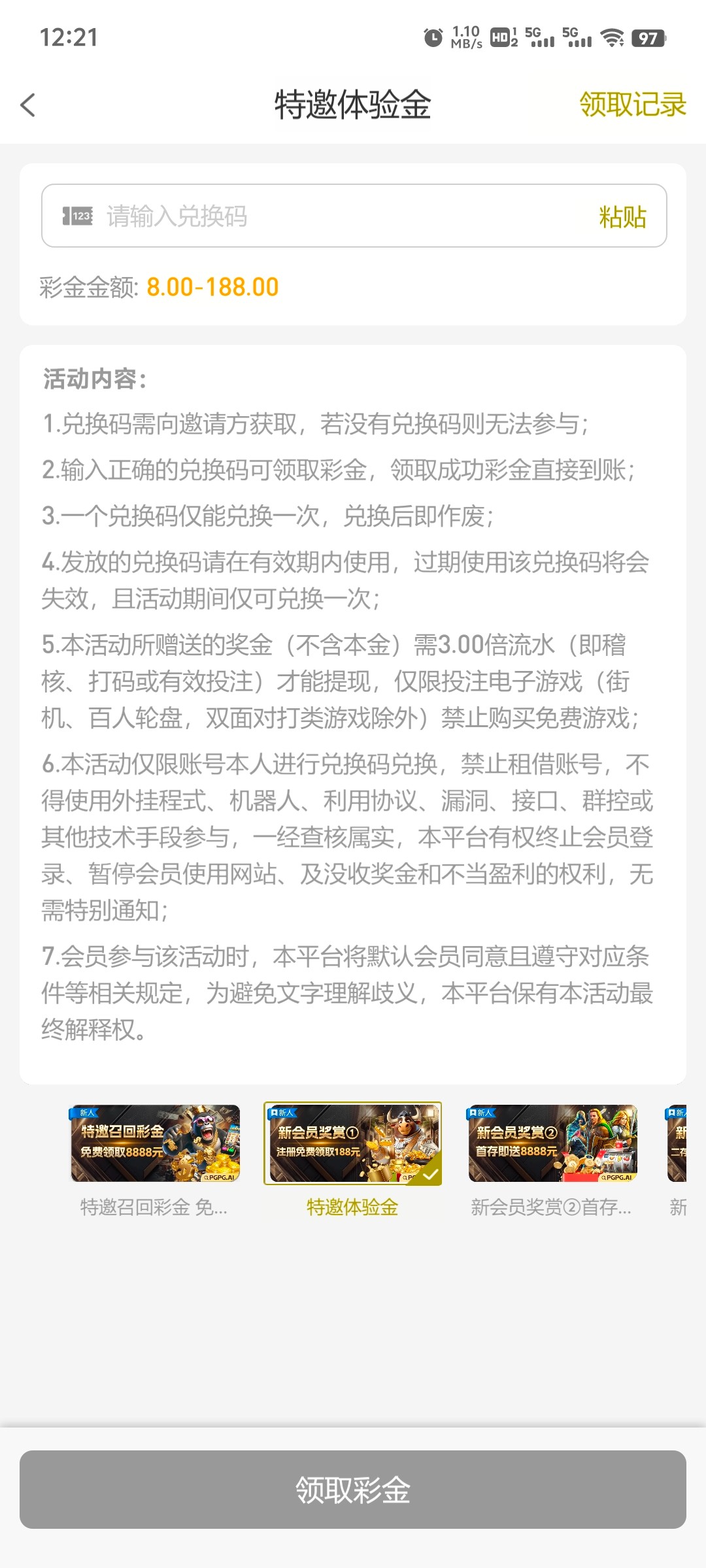Select the 特邀召回彩金 promotion card

pos(155,1143)
